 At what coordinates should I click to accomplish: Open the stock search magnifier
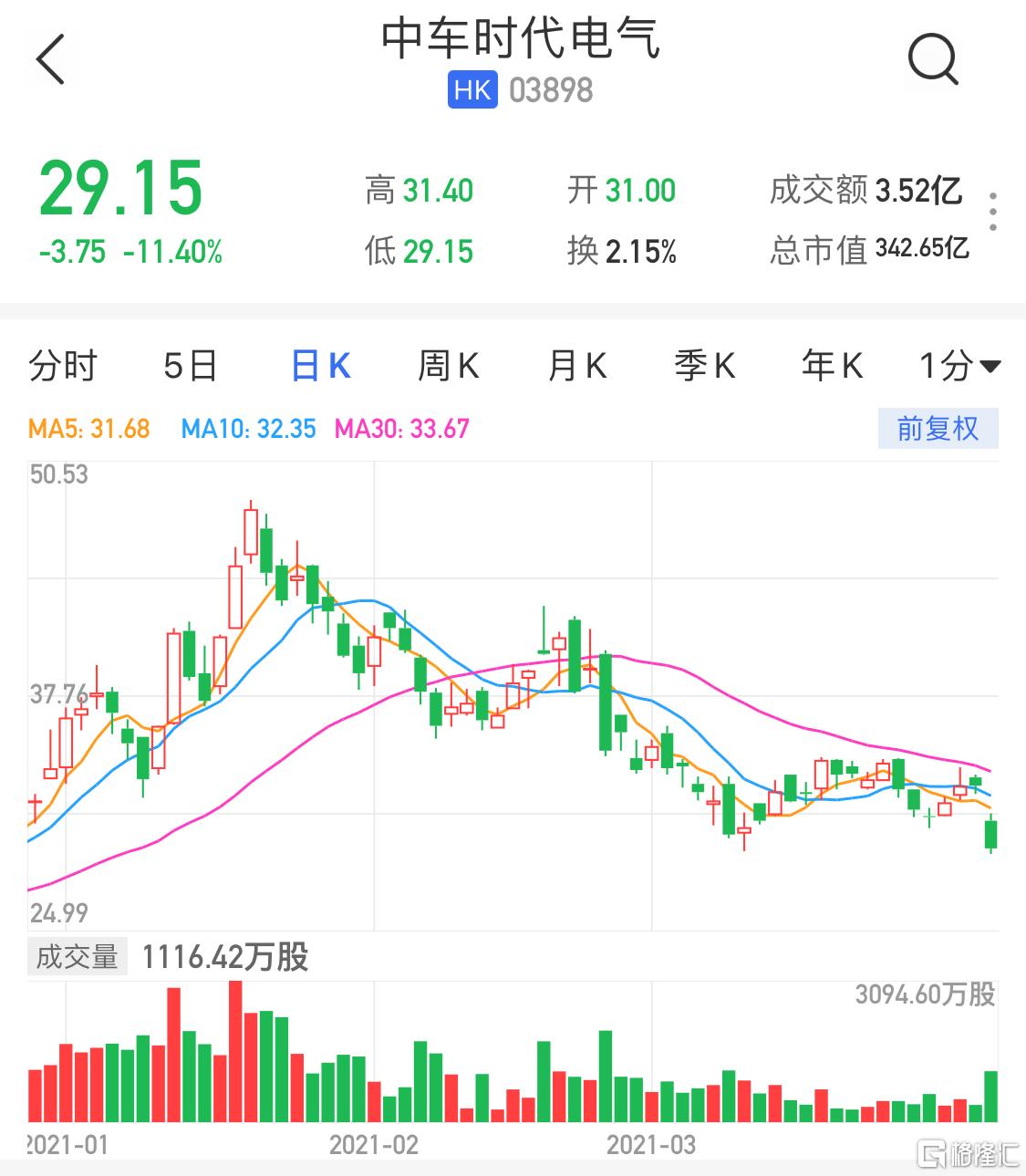coord(932,59)
